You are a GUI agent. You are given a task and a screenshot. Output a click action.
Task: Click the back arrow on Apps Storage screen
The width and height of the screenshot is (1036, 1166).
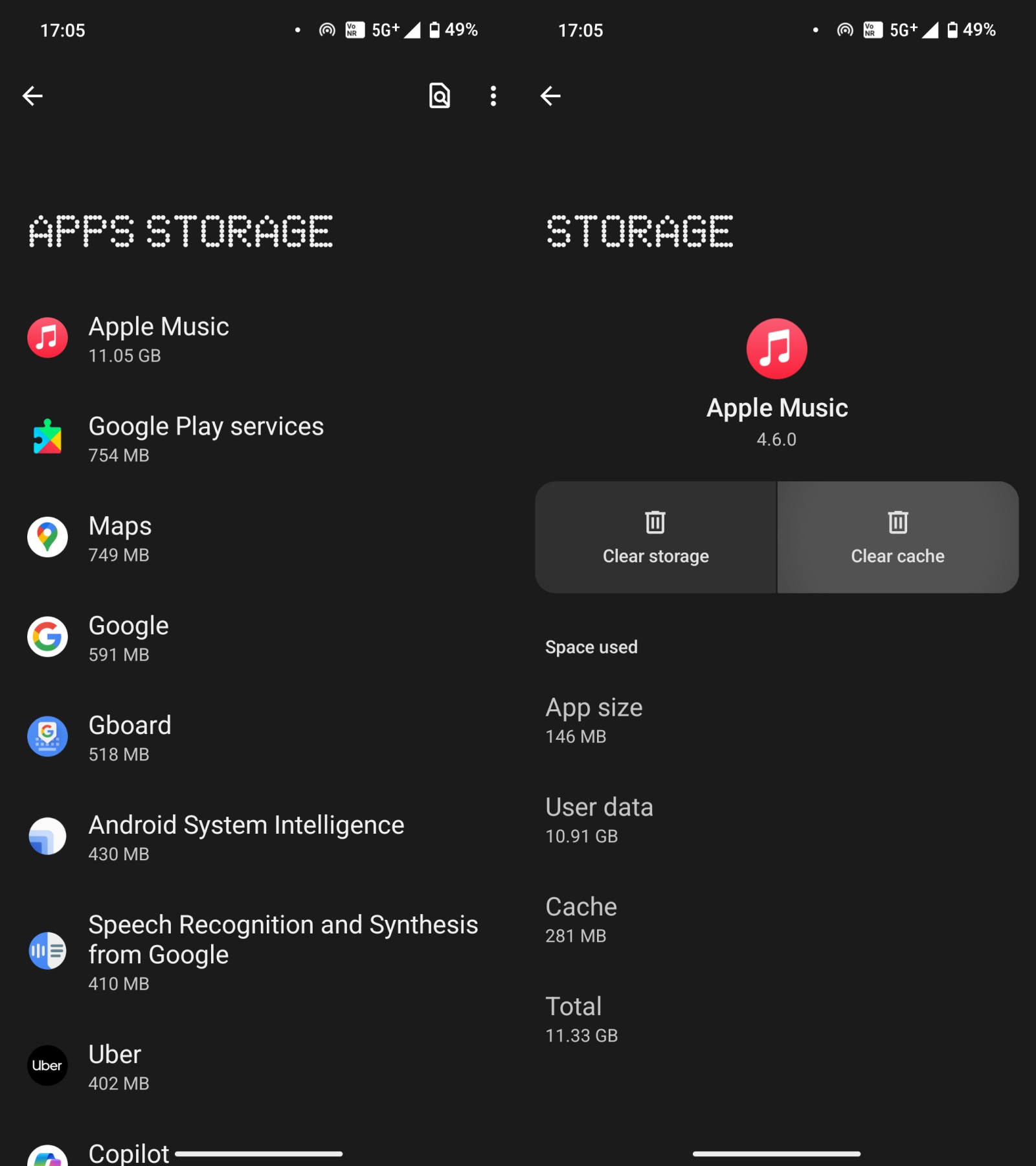[32, 96]
